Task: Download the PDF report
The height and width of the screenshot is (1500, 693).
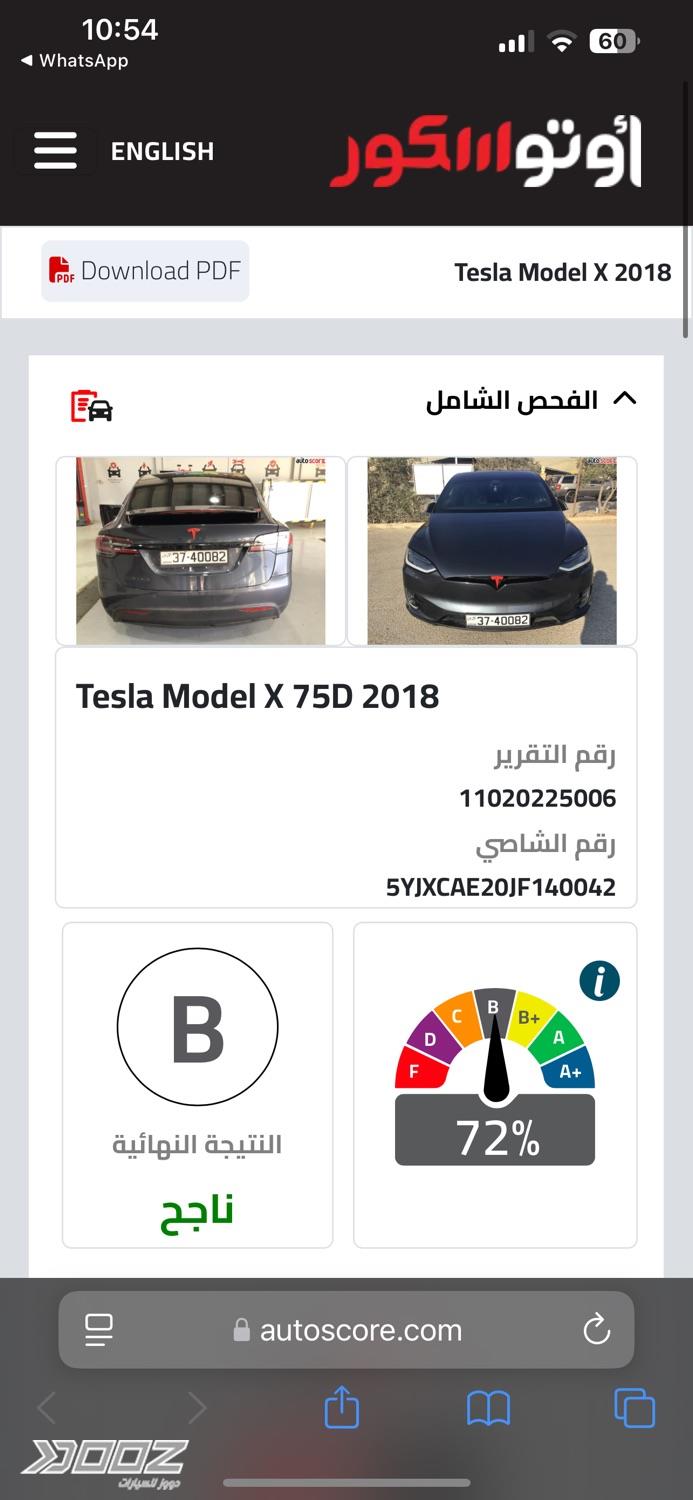Action: [x=145, y=271]
